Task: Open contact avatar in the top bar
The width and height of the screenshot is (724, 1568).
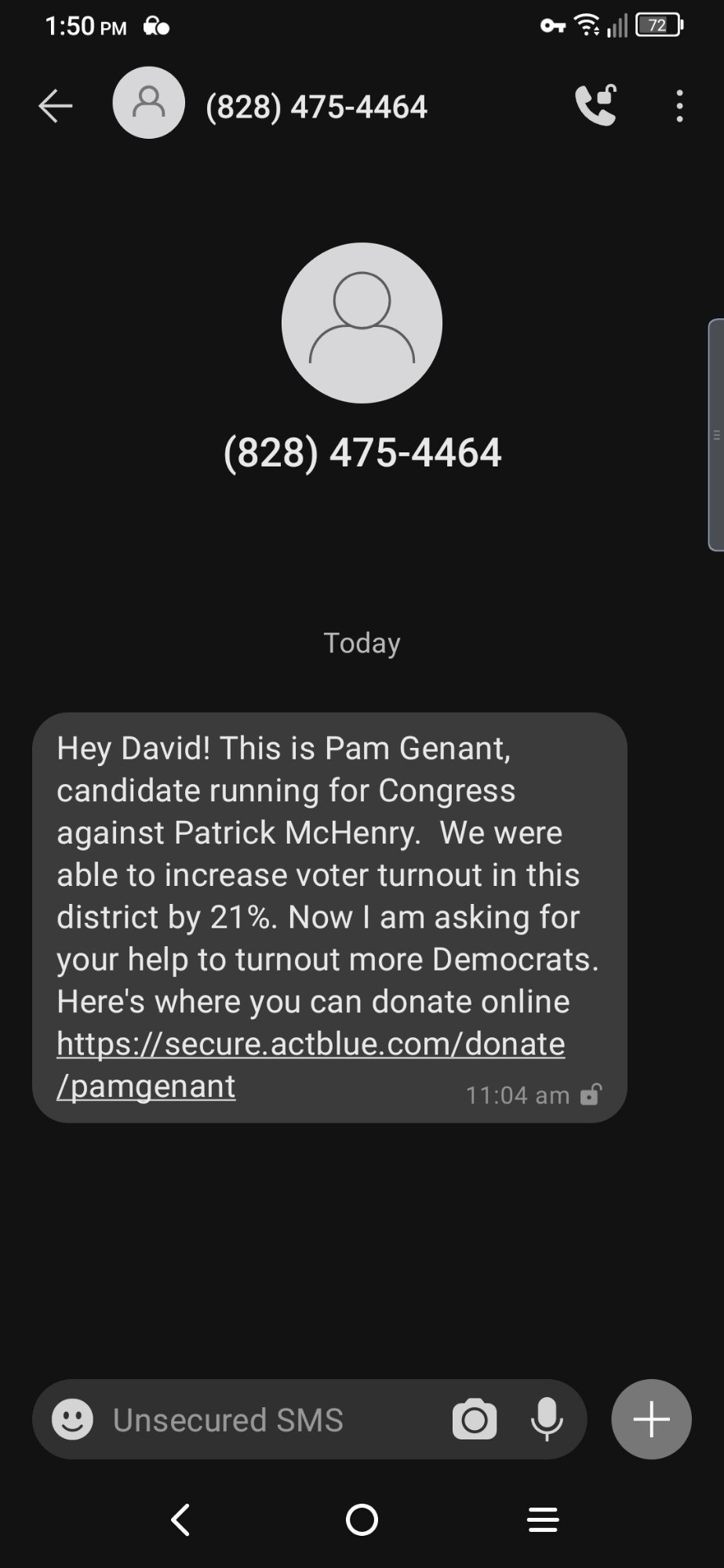Action: point(148,103)
